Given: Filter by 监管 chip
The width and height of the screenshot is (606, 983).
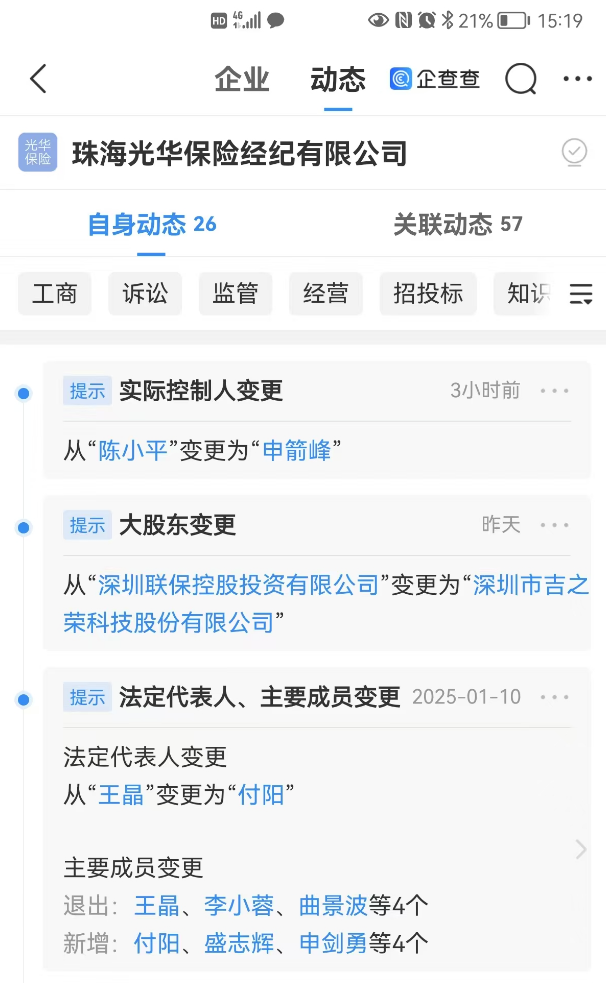Looking at the screenshot, I should (235, 293).
